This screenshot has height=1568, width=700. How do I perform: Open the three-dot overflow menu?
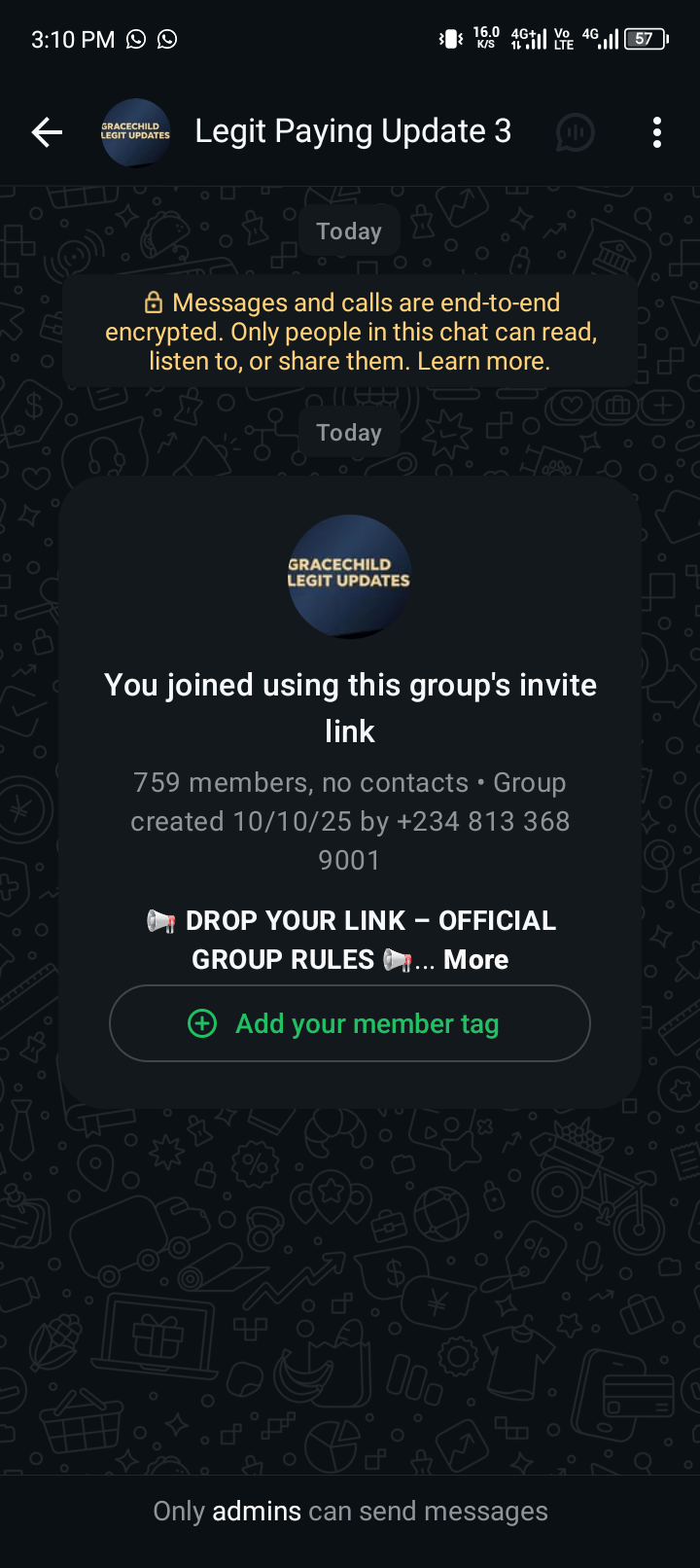point(657,132)
